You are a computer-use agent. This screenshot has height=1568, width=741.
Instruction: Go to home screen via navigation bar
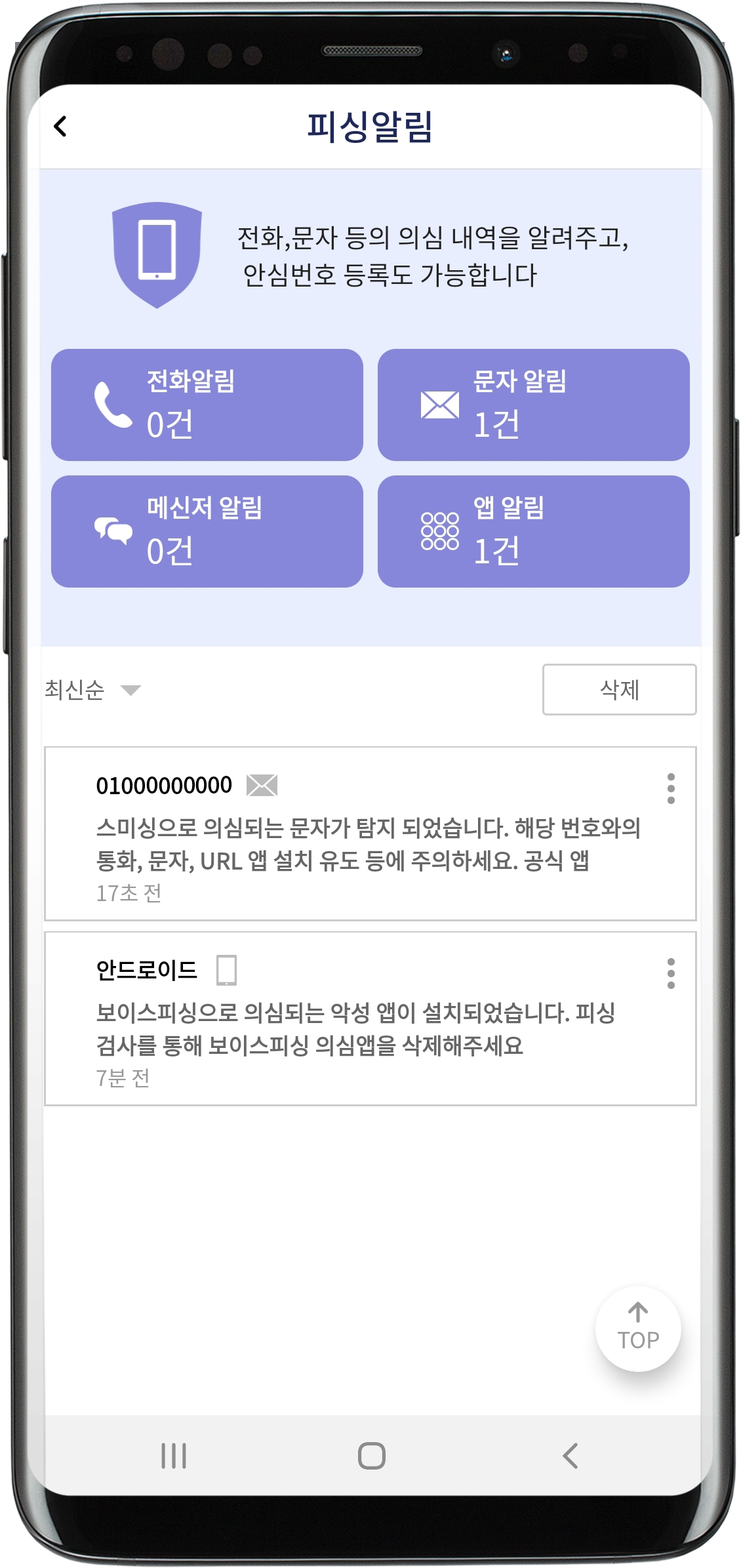(x=371, y=1456)
